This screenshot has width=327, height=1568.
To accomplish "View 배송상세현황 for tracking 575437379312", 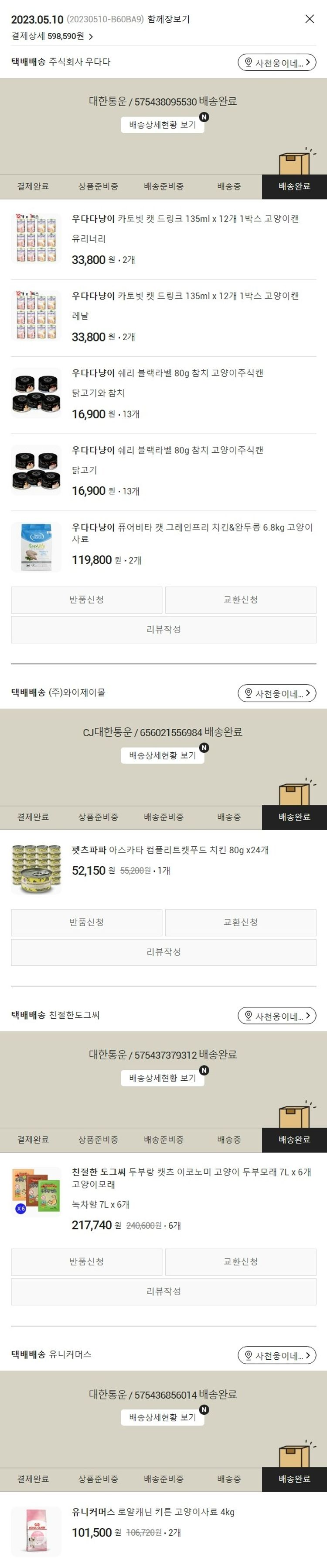I will [x=162, y=1078].
